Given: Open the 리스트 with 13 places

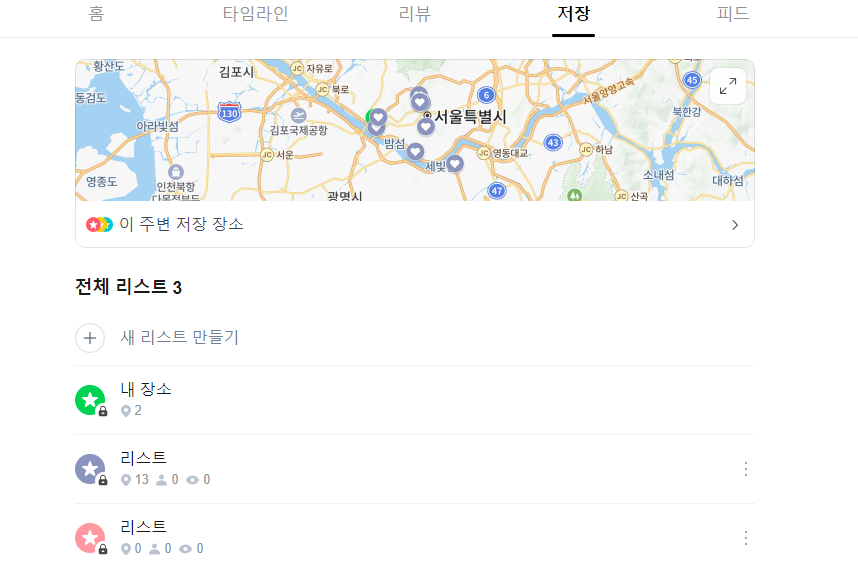Looking at the screenshot, I should tap(404, 469).
